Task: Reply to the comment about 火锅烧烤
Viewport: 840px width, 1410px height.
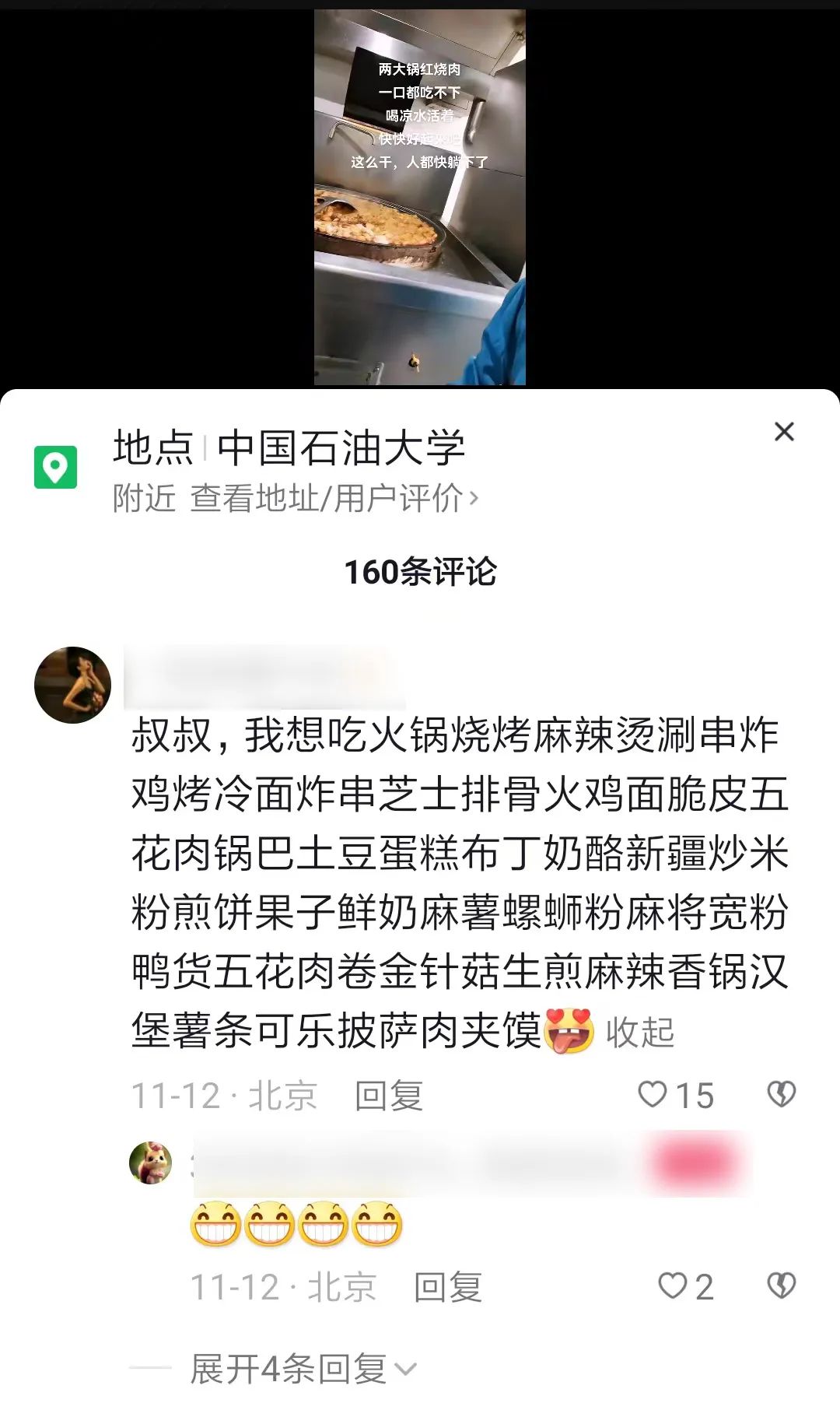Action: click(388, 1096)
